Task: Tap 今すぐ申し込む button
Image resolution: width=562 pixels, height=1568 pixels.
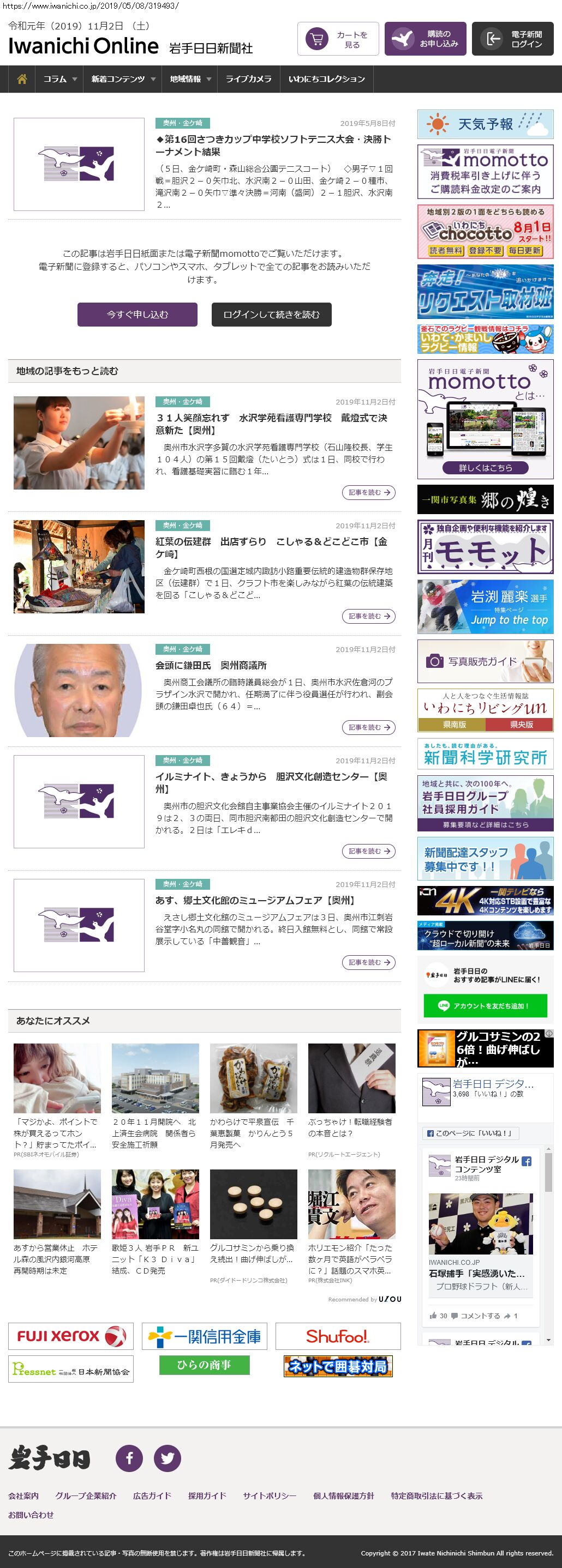Action: click(x=137, y=315)
